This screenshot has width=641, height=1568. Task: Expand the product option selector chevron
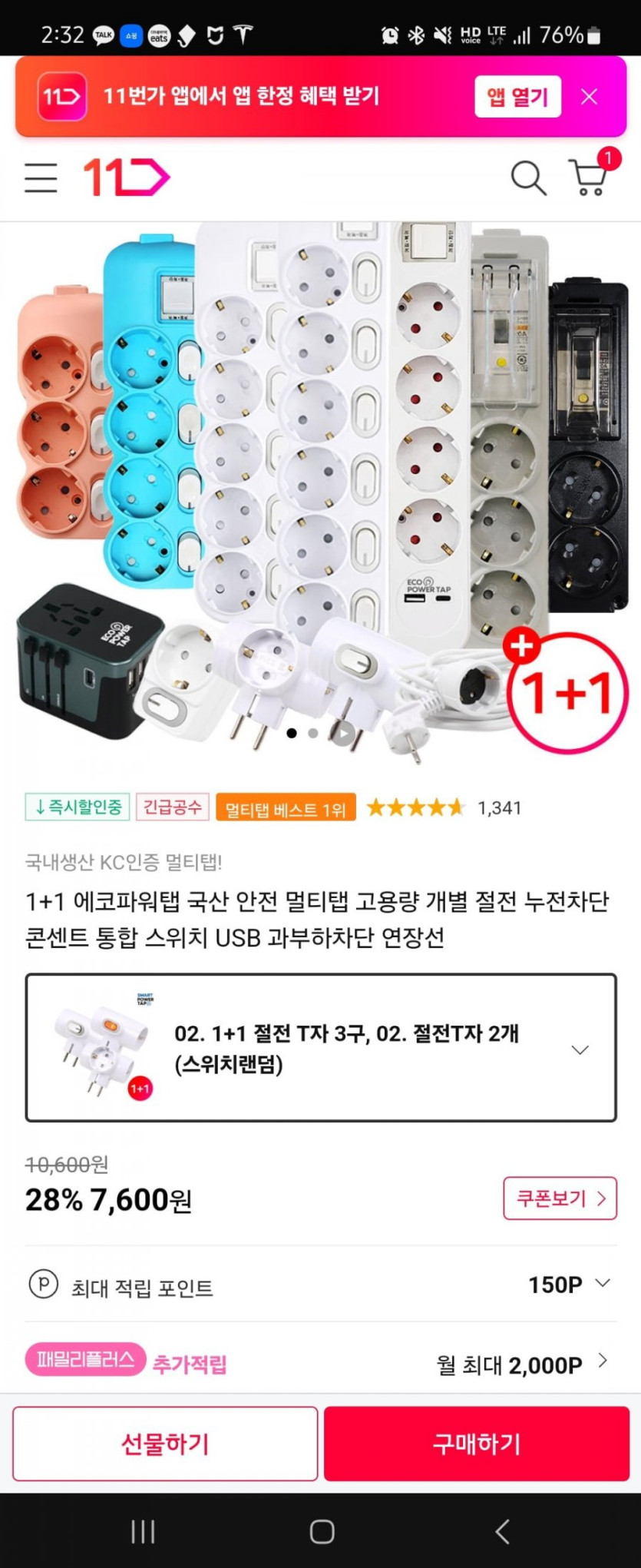[x=580, y=1049]
